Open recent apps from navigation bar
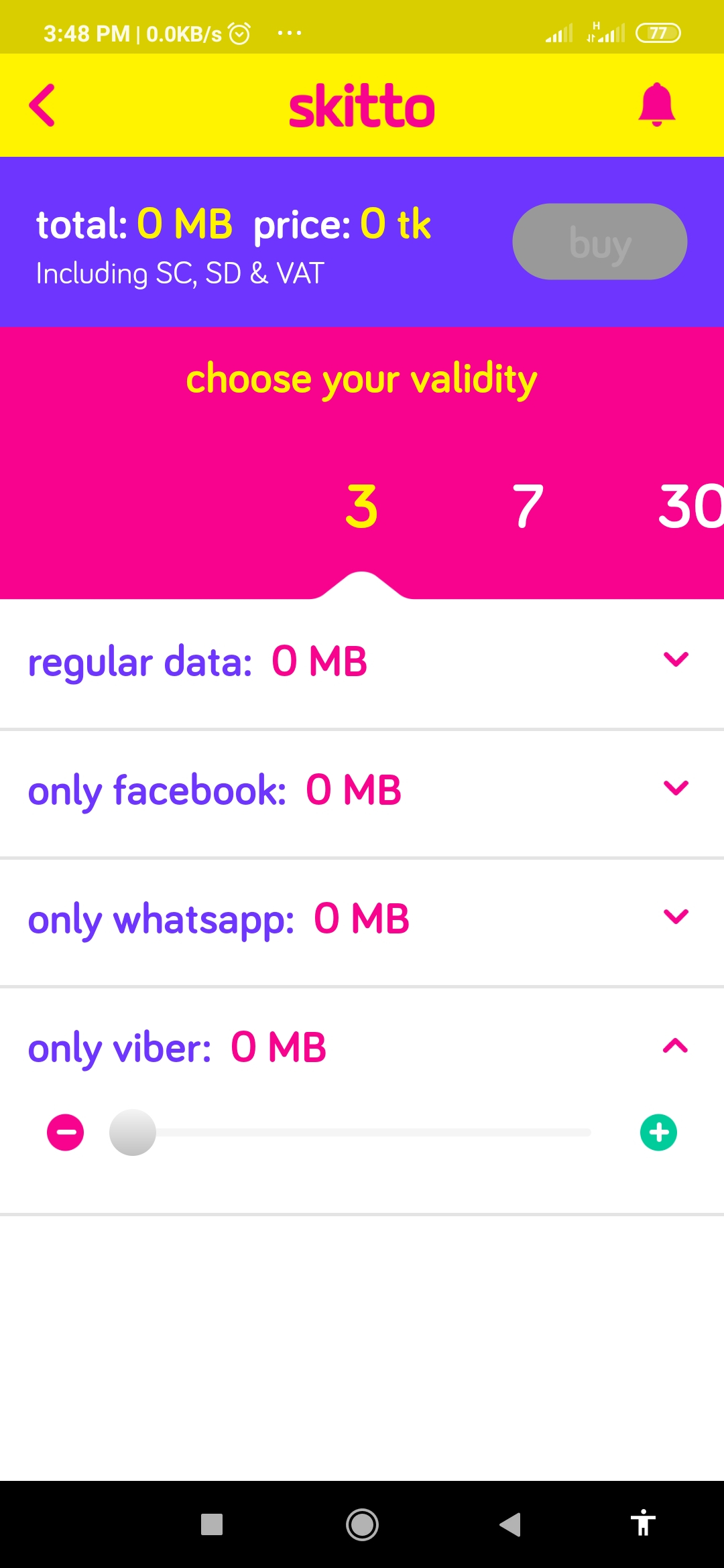Image resolution: width=724 pixels, height=1568 pixels. [212, 1524]
